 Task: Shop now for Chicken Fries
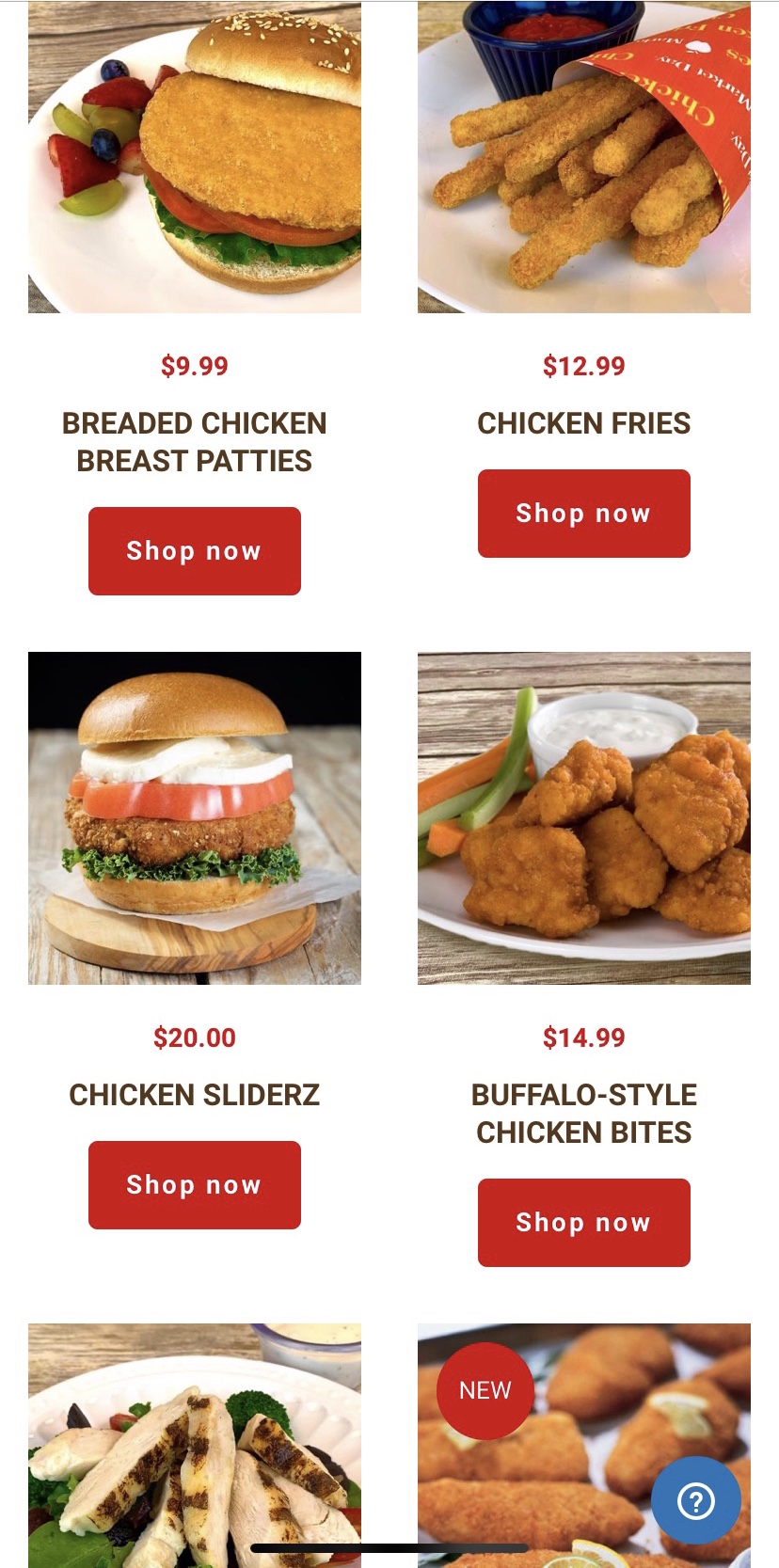click(x=583, y=514)
